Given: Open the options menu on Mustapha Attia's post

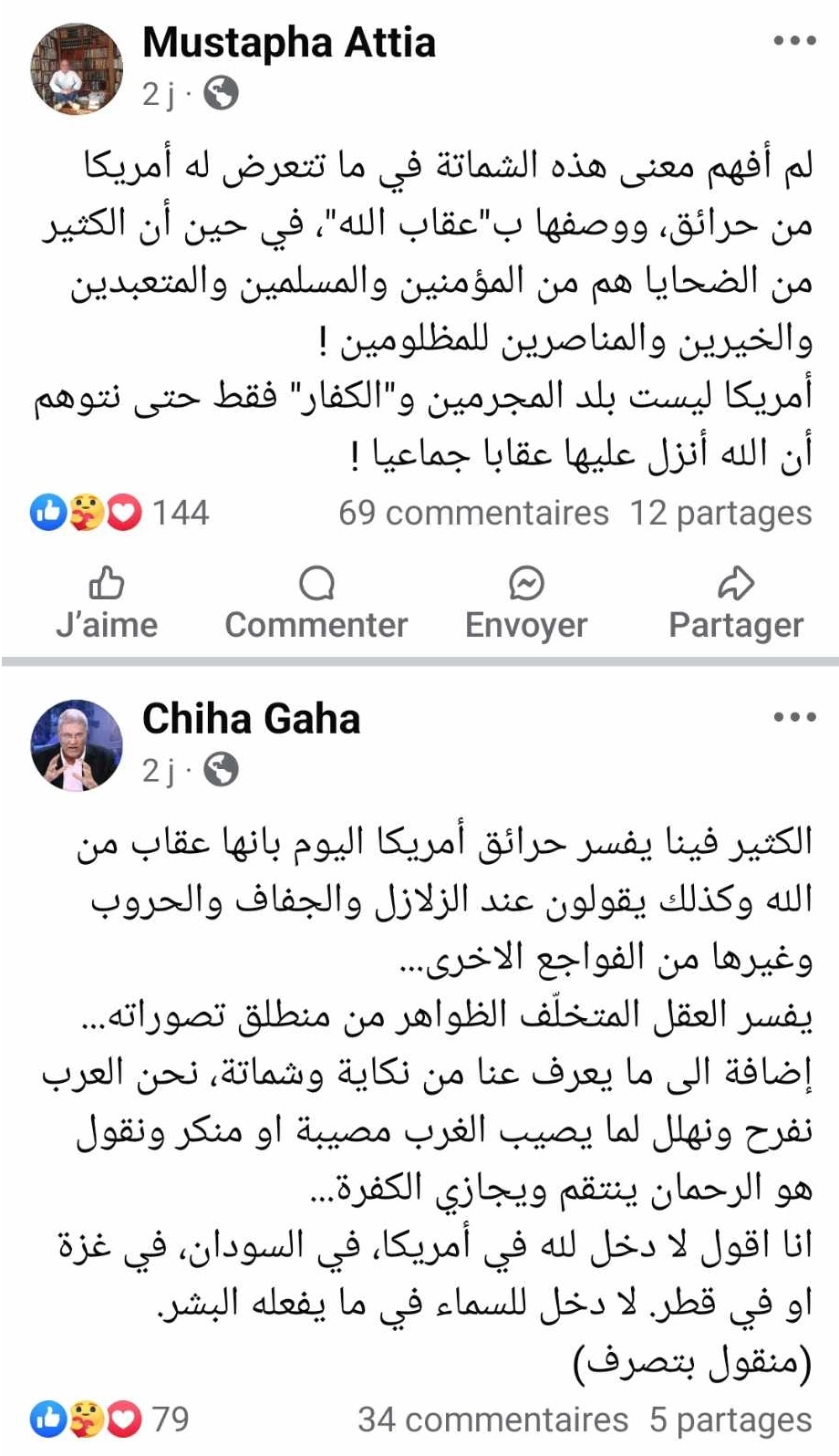Looking at the screenshot, I should coord(794,40).
